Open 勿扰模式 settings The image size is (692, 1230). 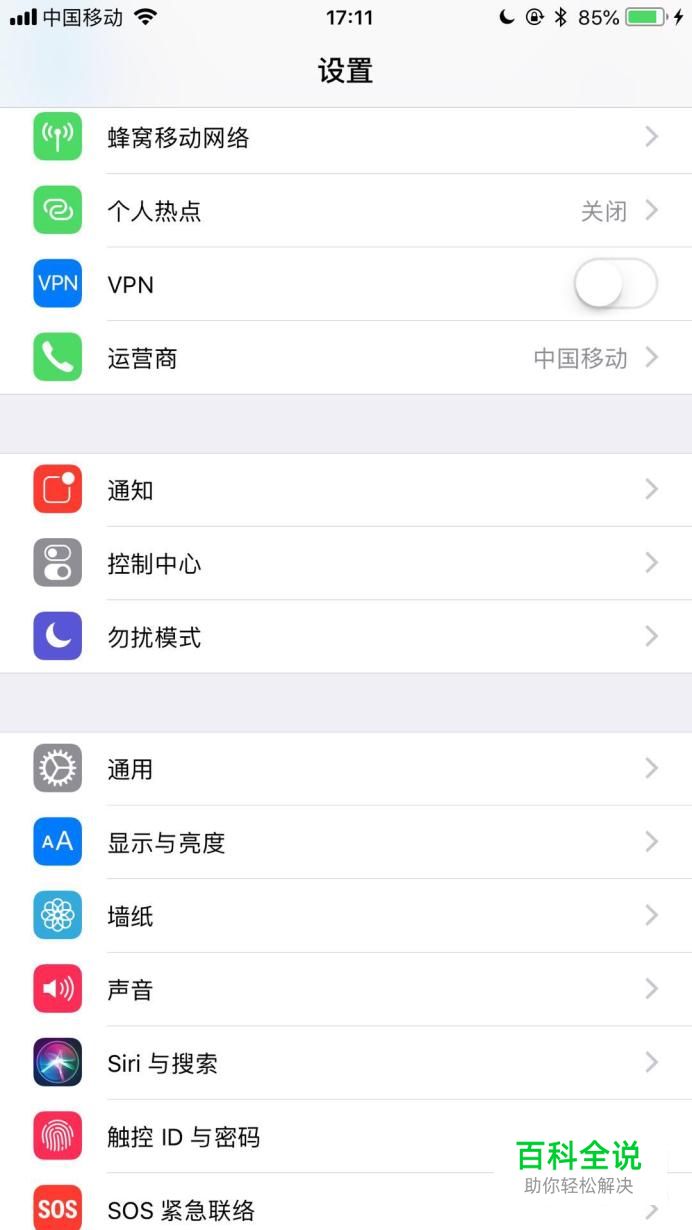point(345,637)
